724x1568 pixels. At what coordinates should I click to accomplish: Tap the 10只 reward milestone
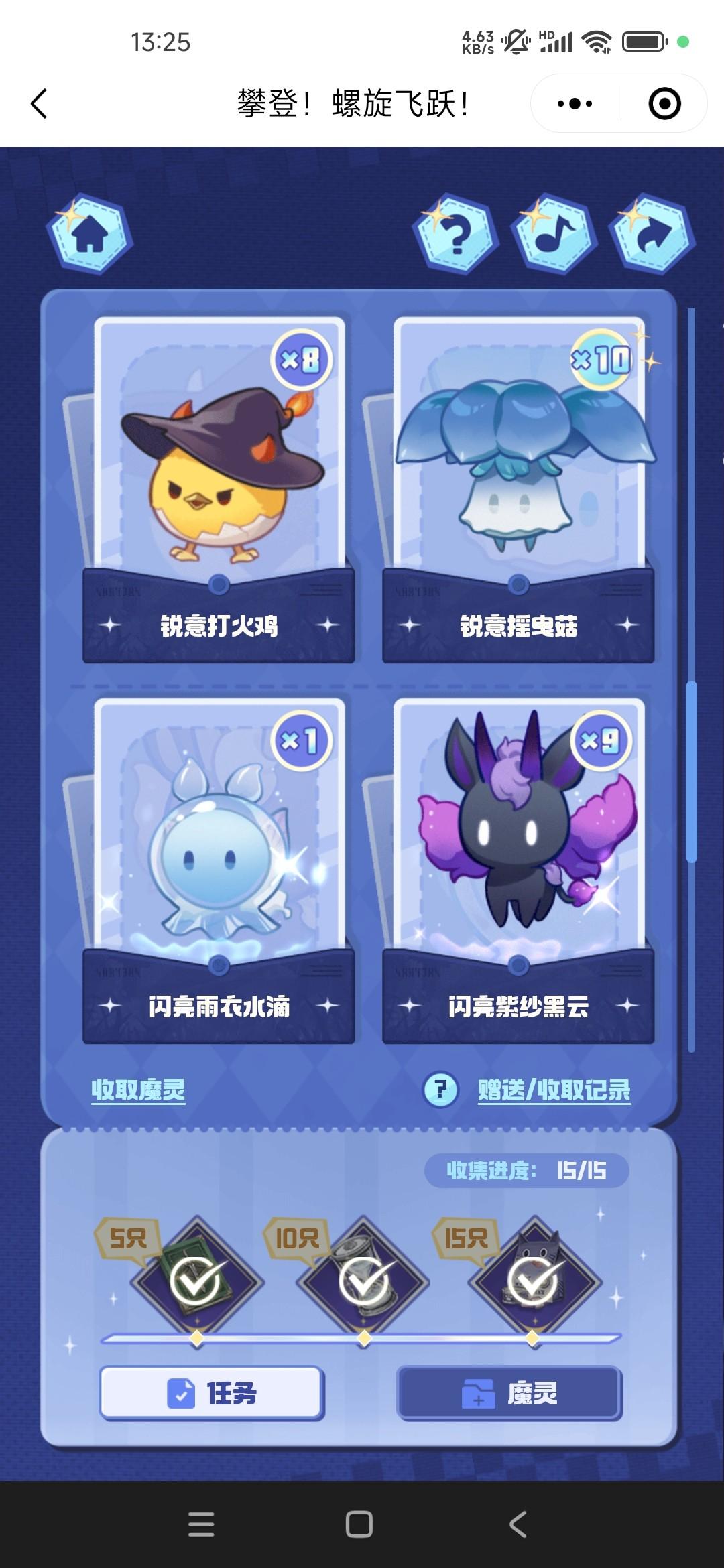click(363, 1281)
